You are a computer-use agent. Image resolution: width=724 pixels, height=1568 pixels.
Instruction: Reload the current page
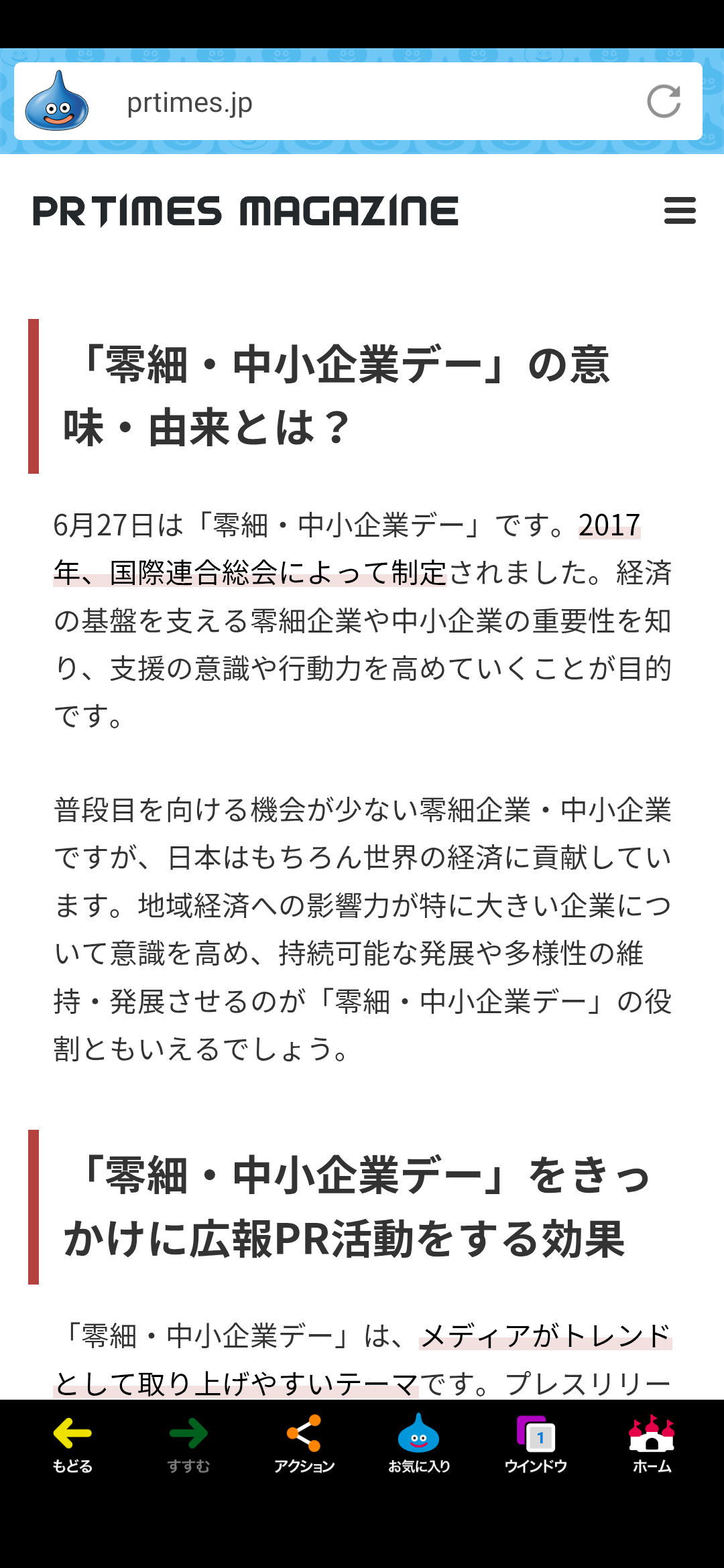pos(664,102)
